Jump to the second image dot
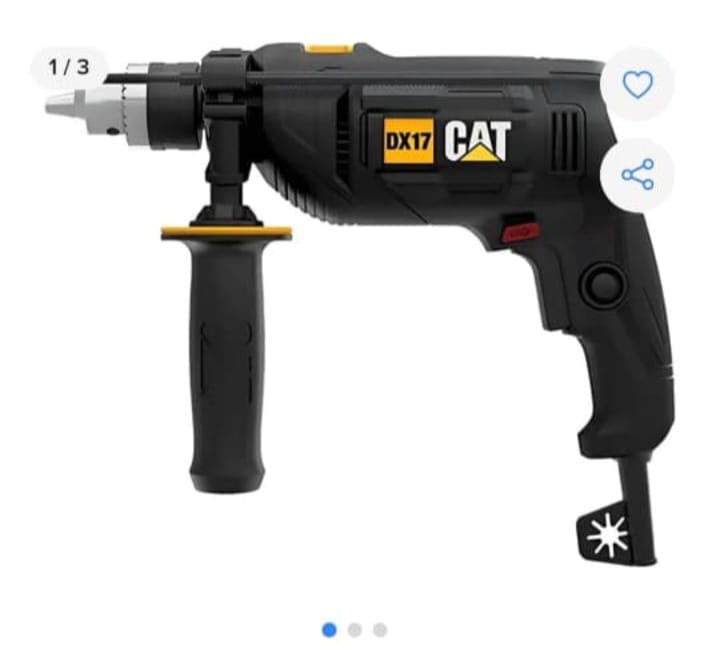Screen dimensions: 720x646 pyautogui.click(x=355, y=629)
